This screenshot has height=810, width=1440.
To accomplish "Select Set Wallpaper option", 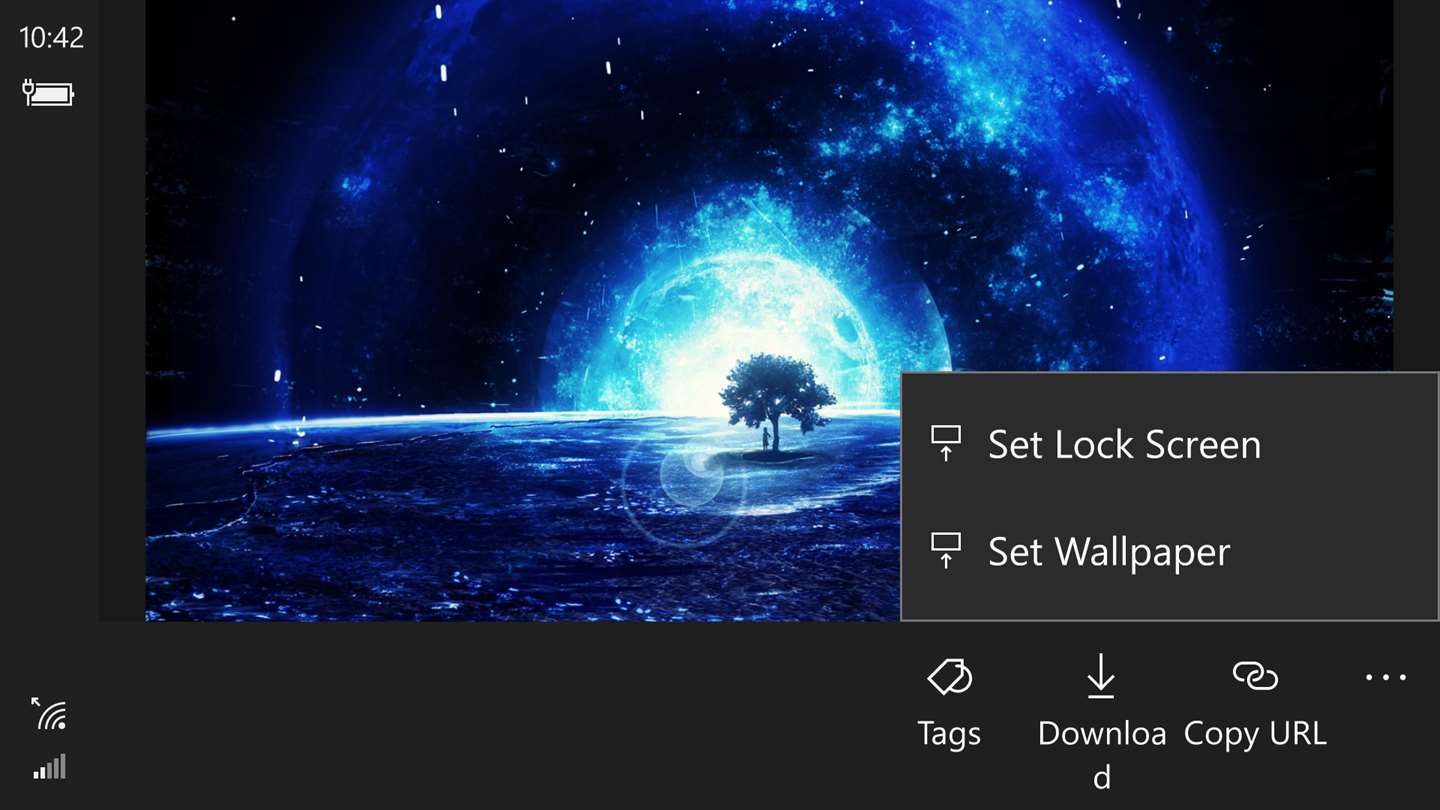I will coord(1108,551).
